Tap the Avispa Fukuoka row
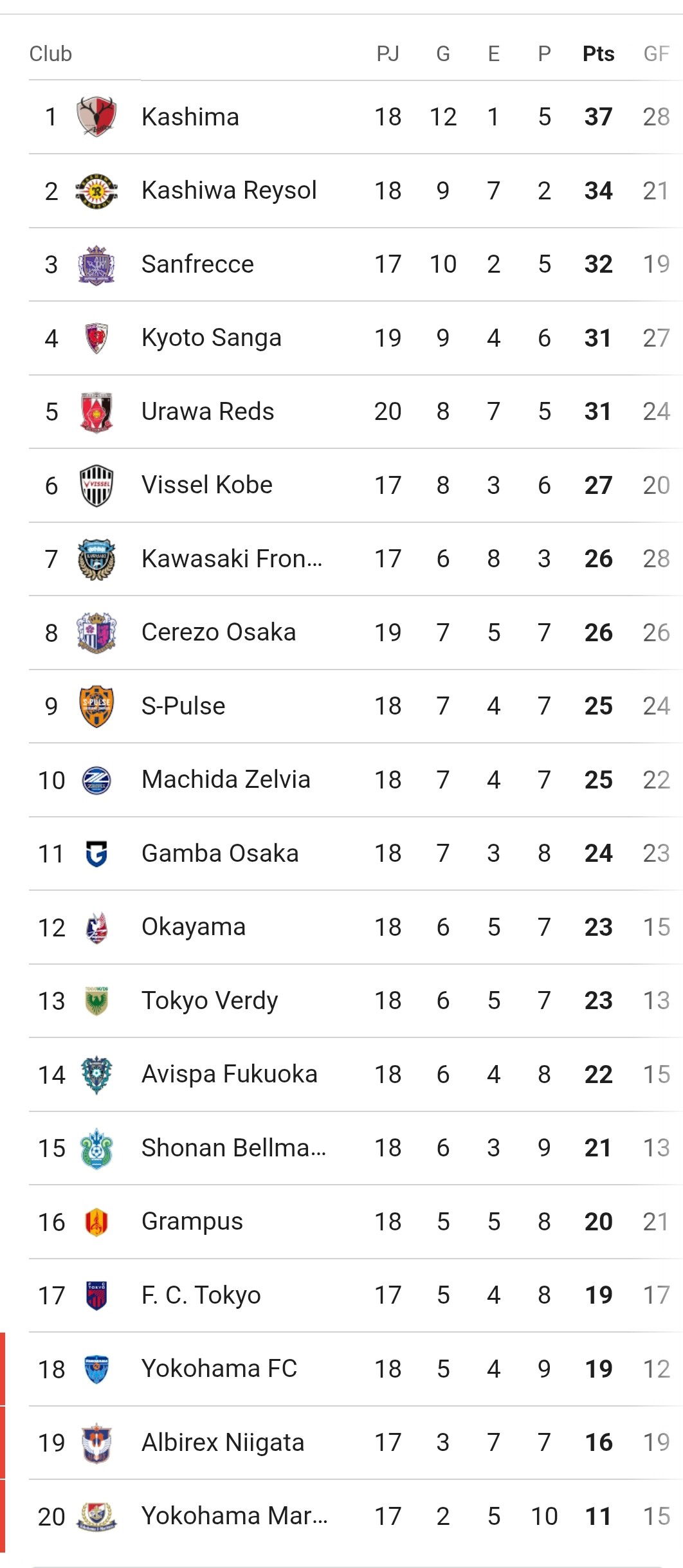Screen dimensions: 683x1568 (x=356, y=1075)
